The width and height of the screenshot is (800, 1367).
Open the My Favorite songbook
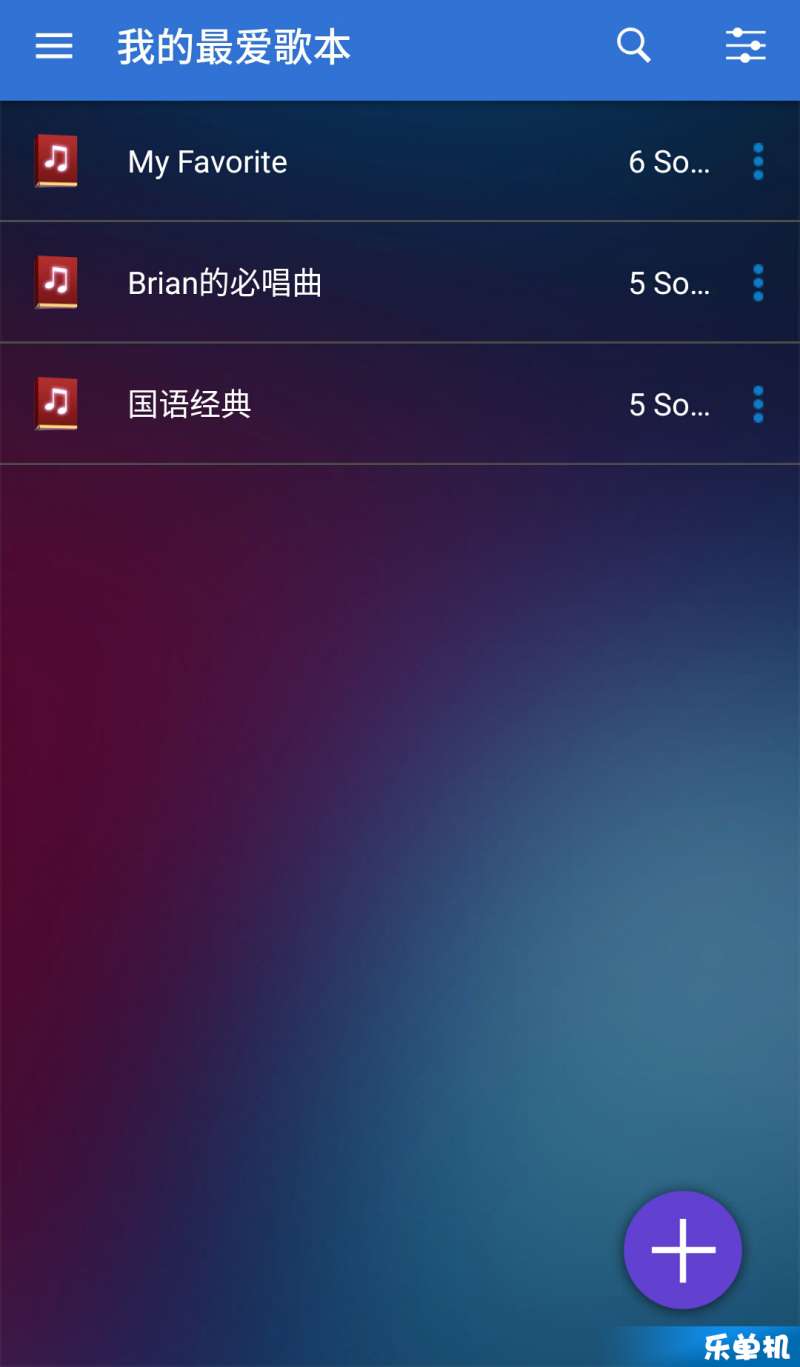[x=400, y=162]
